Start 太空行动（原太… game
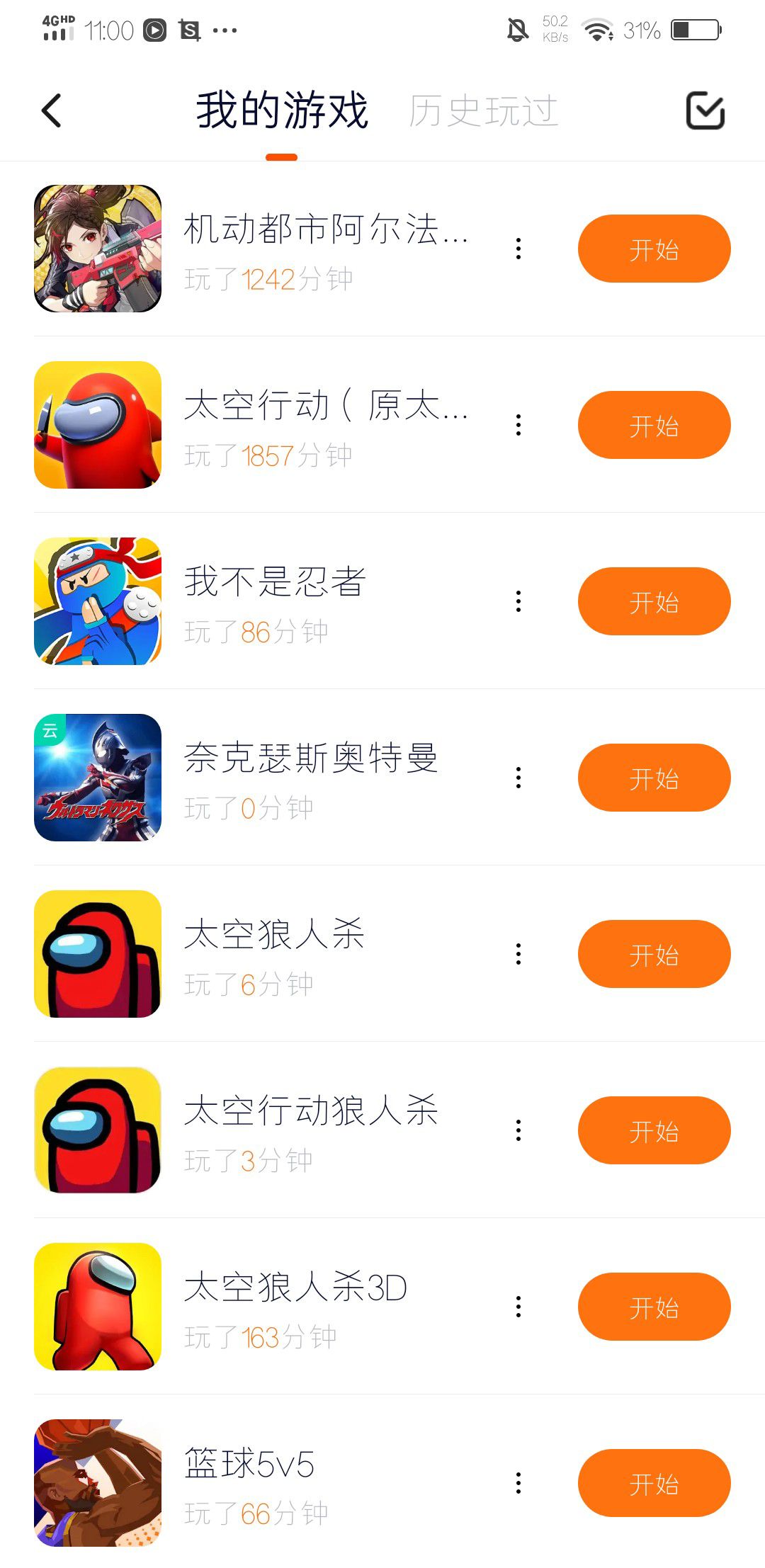This screenshot has width=765, height=1568. pos(653,425)
